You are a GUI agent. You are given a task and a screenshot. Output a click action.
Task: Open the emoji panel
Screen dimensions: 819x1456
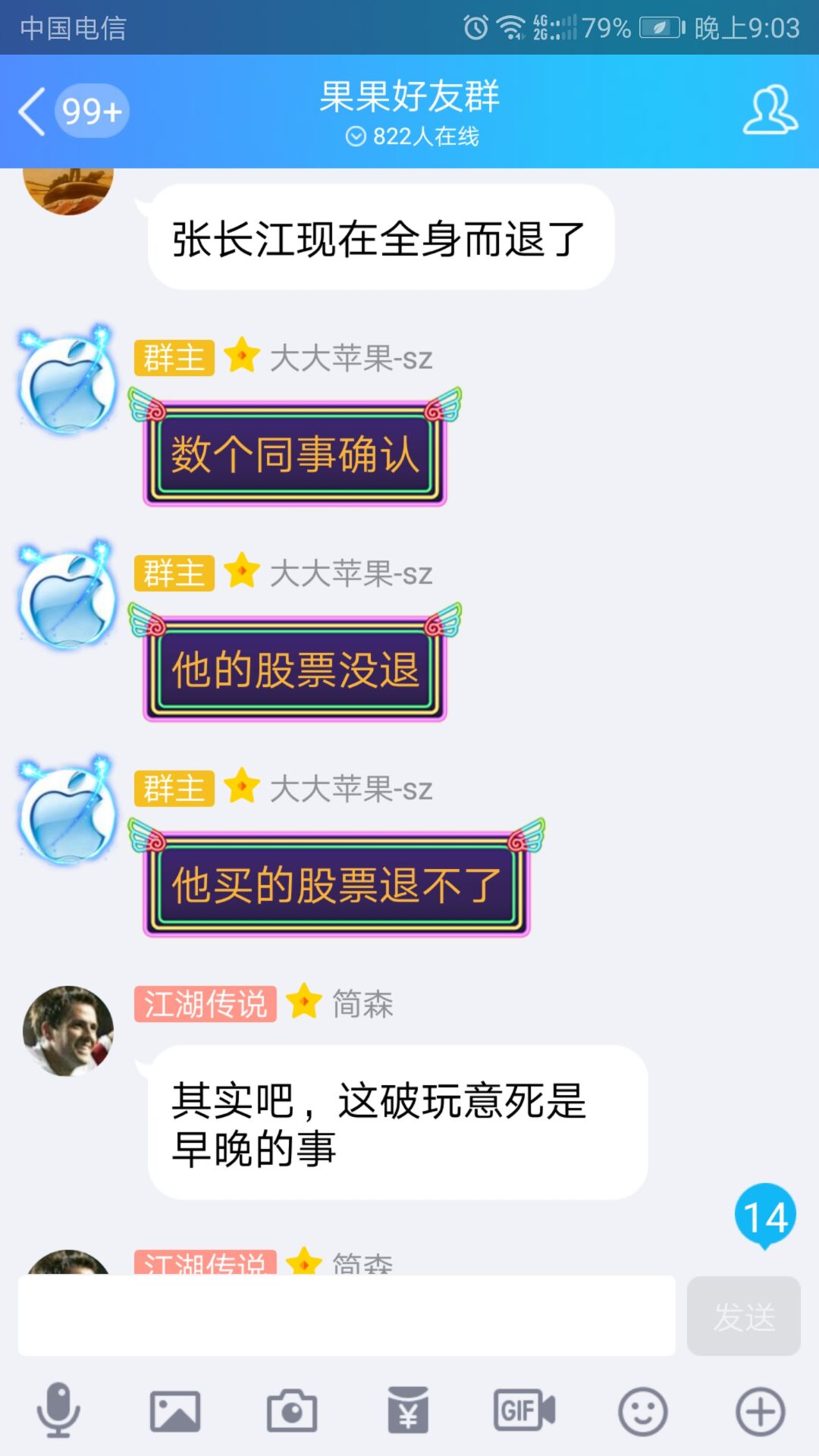(642, 1411)
